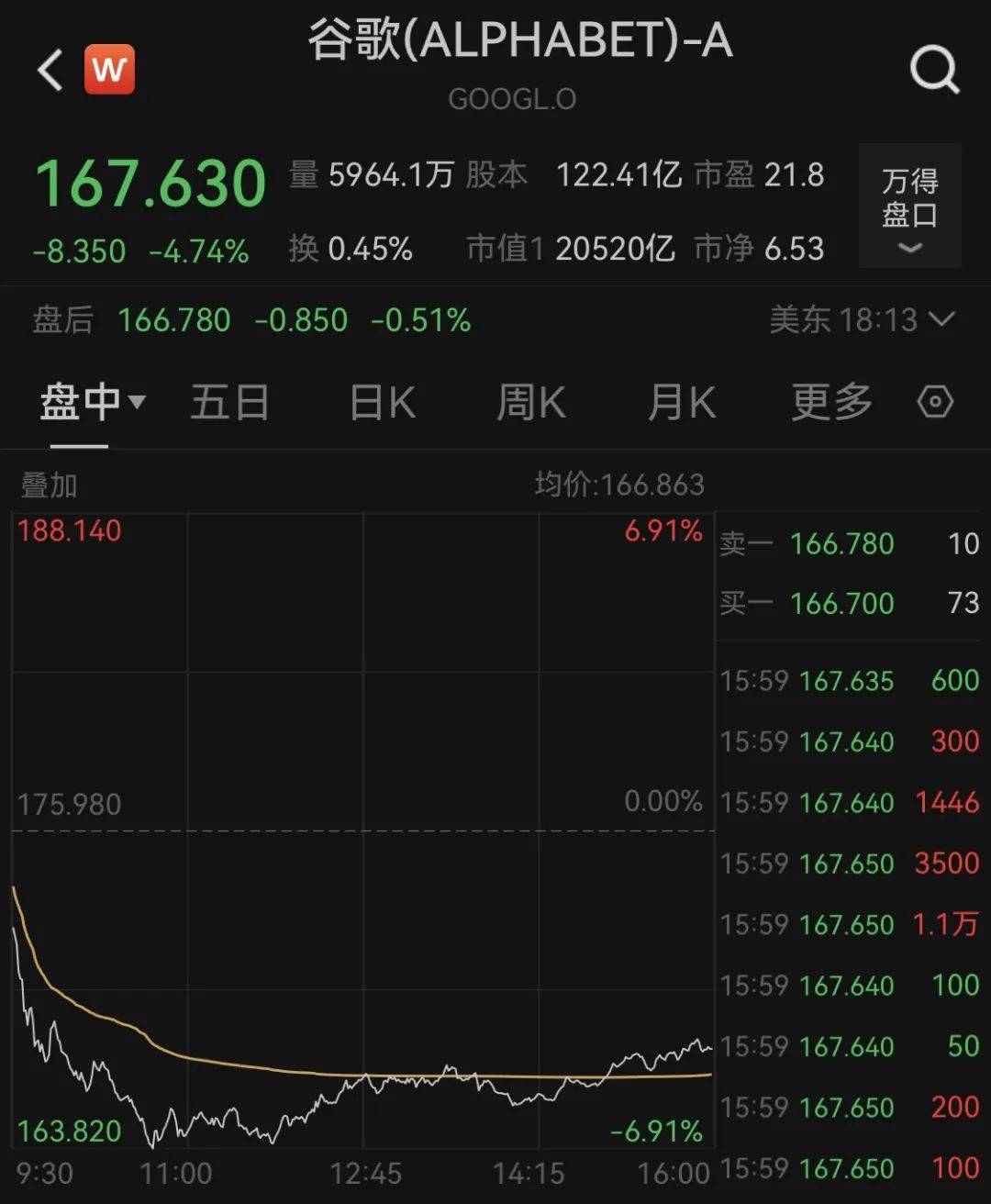The image size is (991, 1204).
Task: Tap the back arrow at top left
Action: tap(50, 69)
